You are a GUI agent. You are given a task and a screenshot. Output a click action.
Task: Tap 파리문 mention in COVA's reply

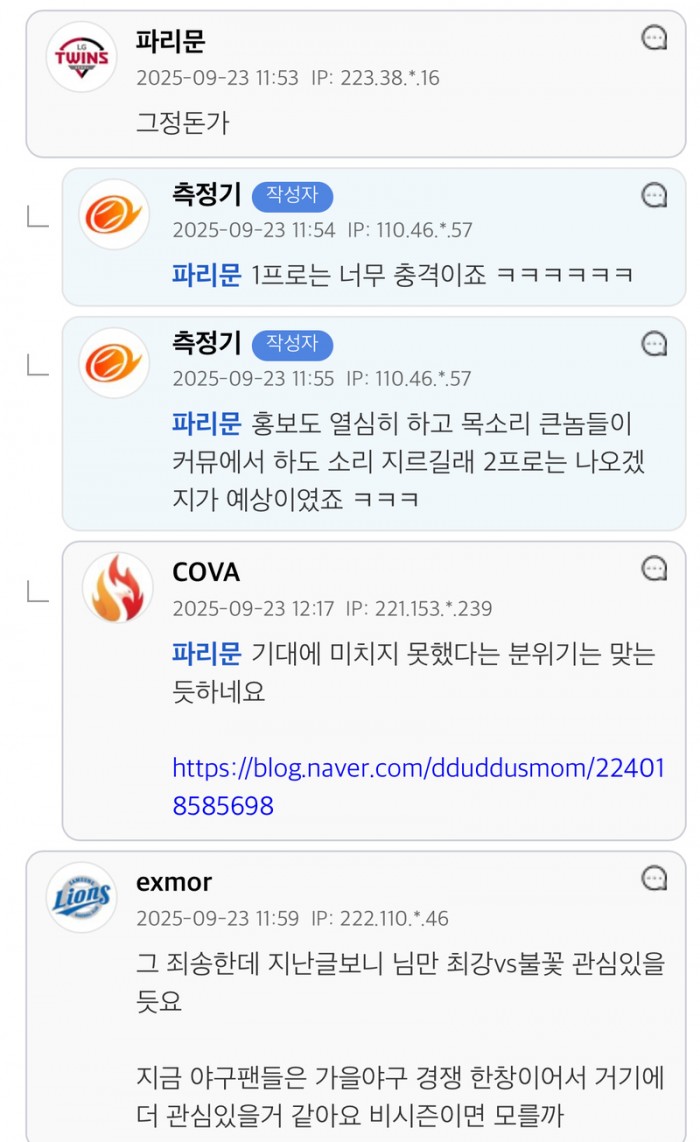point(207,653)
